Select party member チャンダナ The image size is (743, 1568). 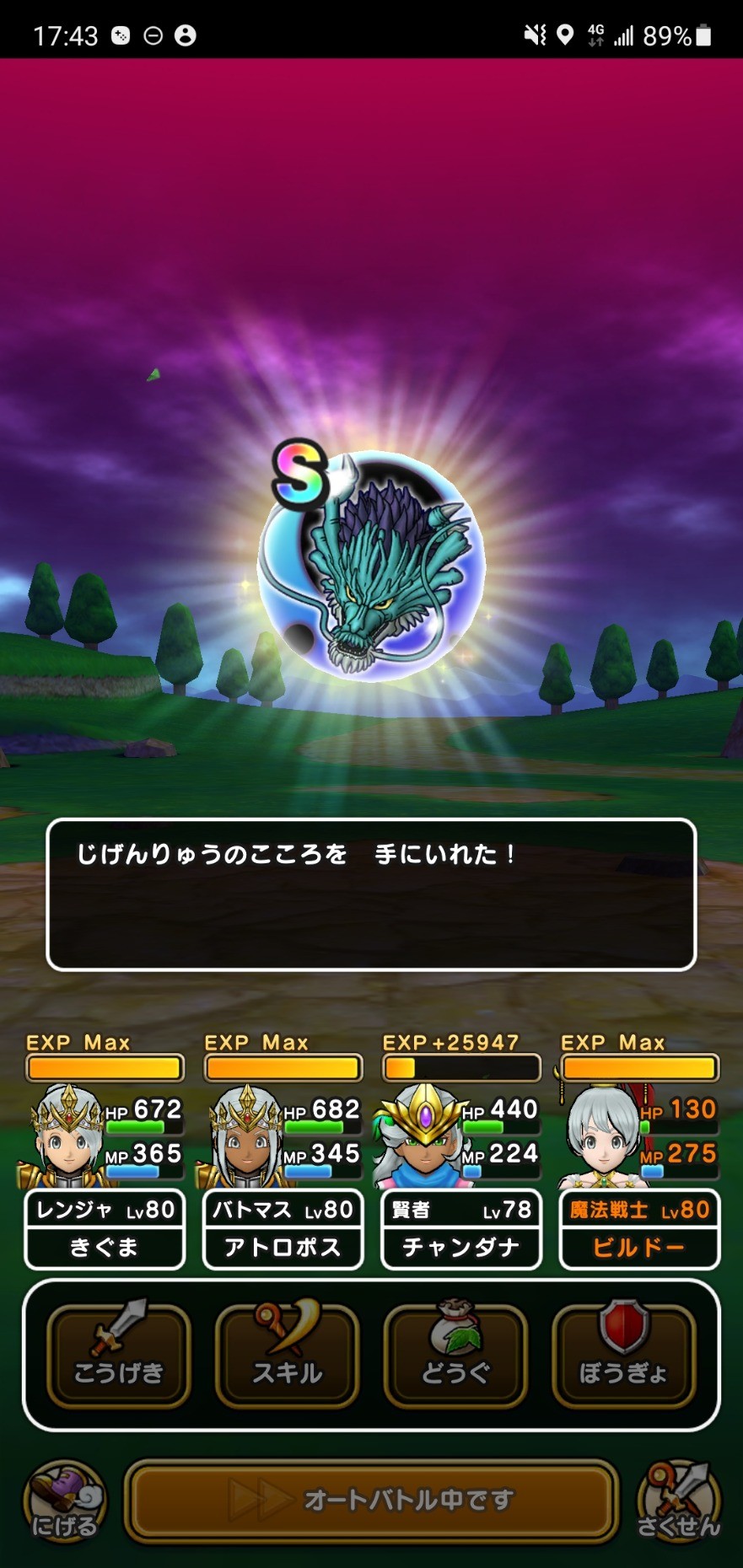coord(461,1229)
